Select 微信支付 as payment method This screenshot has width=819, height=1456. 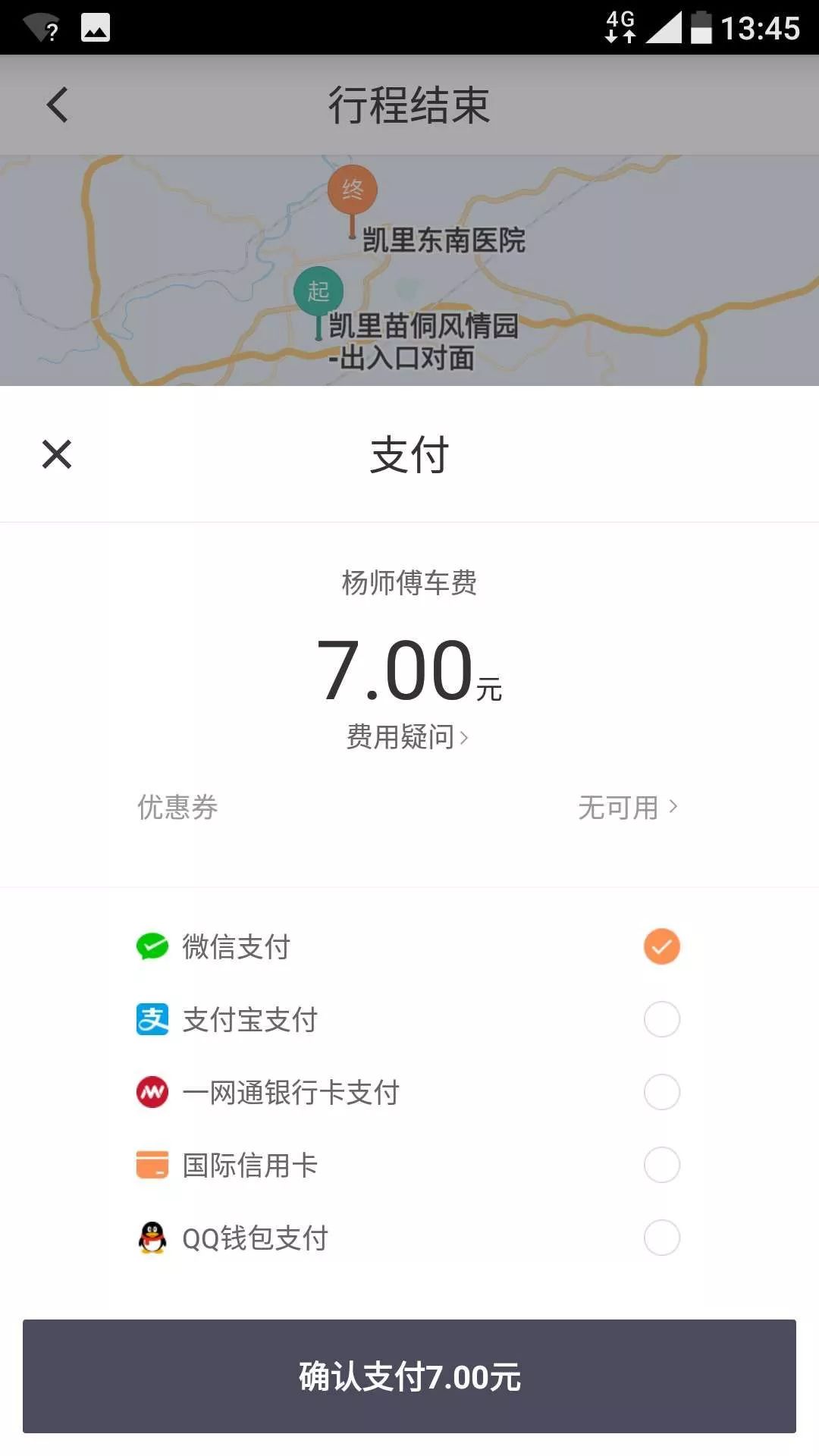click(409, 946)
